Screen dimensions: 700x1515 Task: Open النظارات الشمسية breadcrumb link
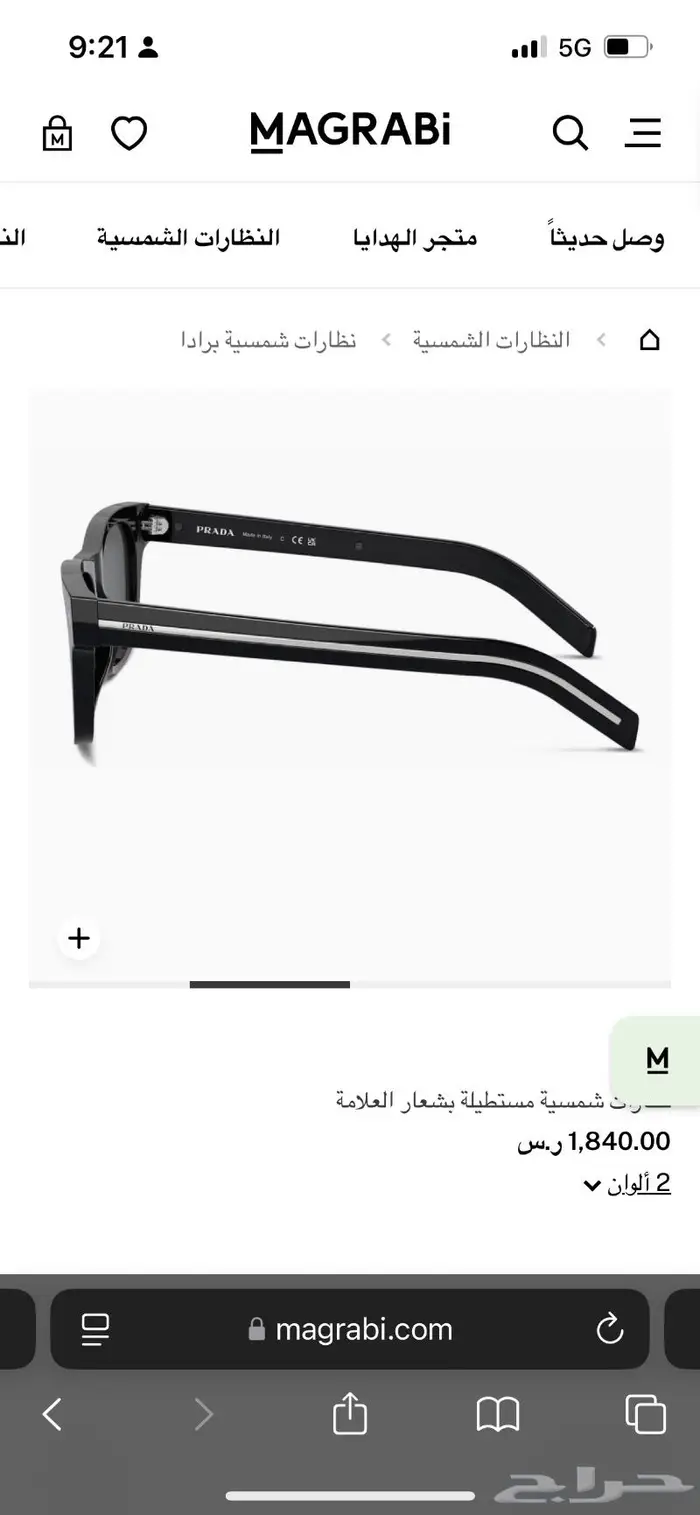[491, 340]
